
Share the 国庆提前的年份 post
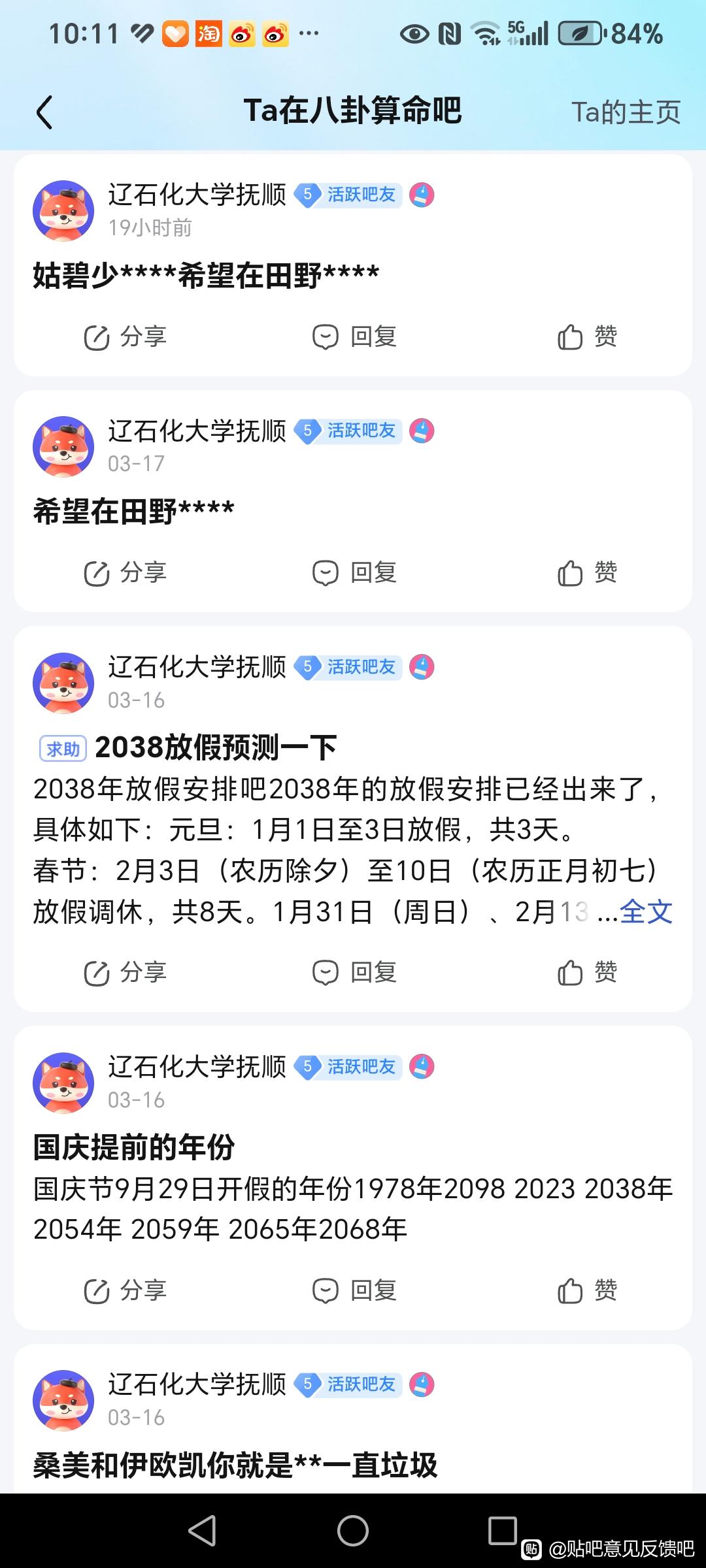(x=125, y=1291)
